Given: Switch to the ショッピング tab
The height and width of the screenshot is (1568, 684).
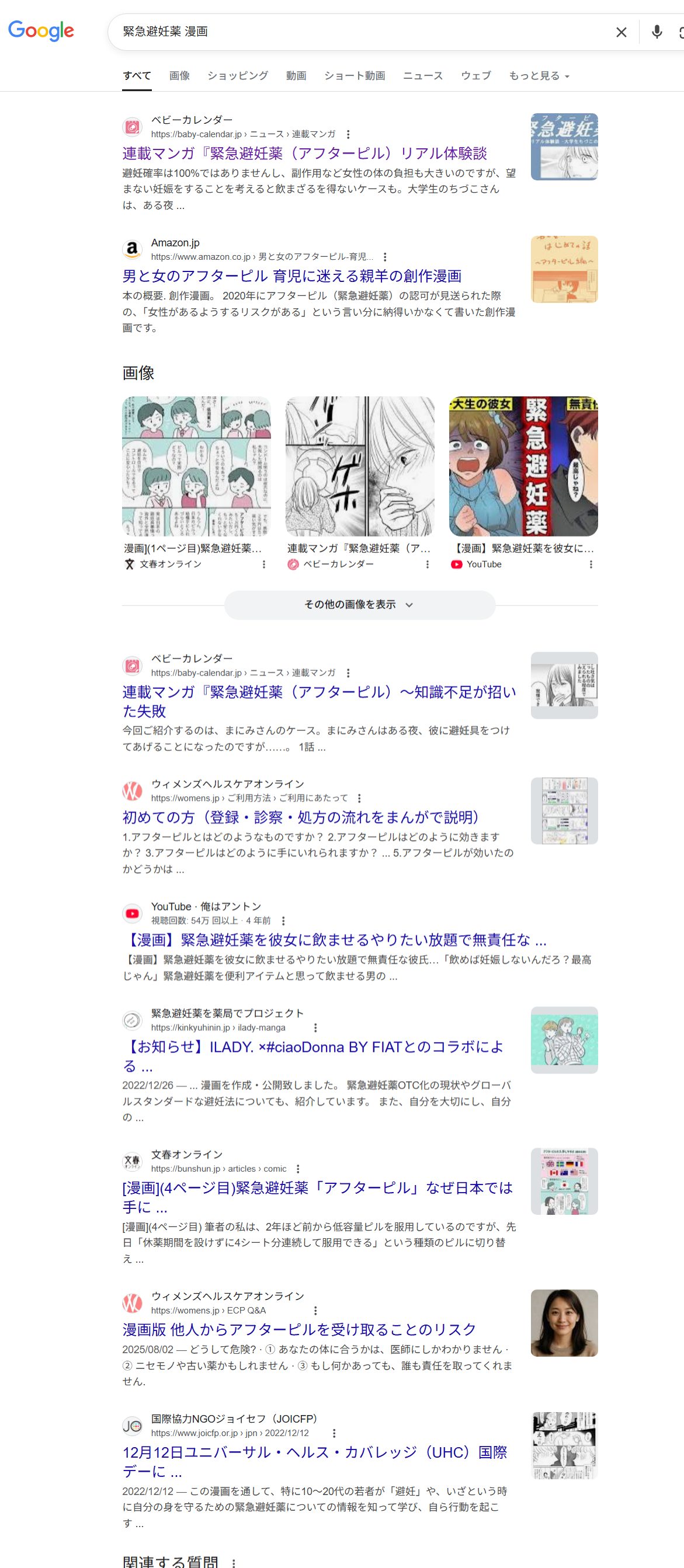Looking at the screenshot, I should 238,75.
